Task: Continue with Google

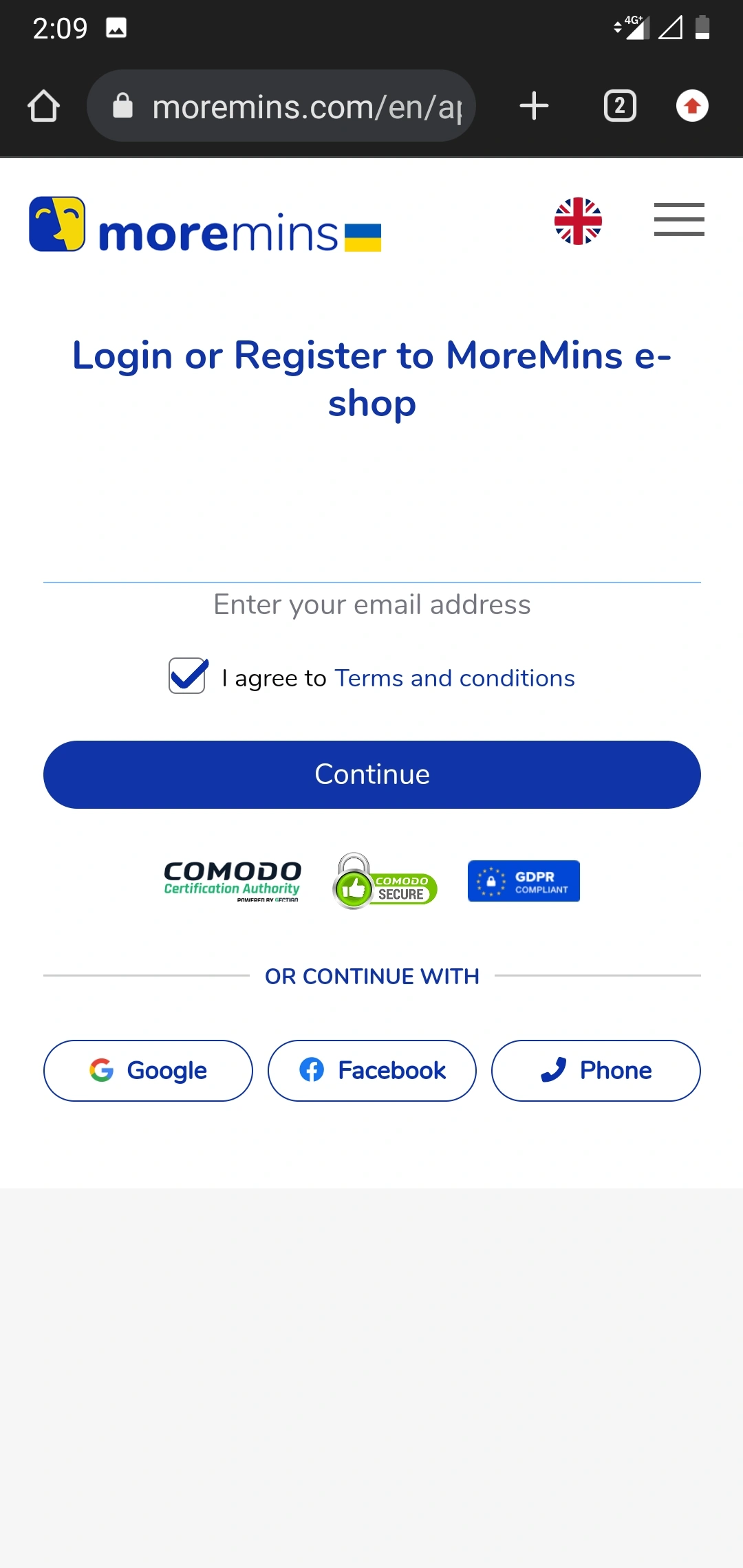Action: 148,1070
